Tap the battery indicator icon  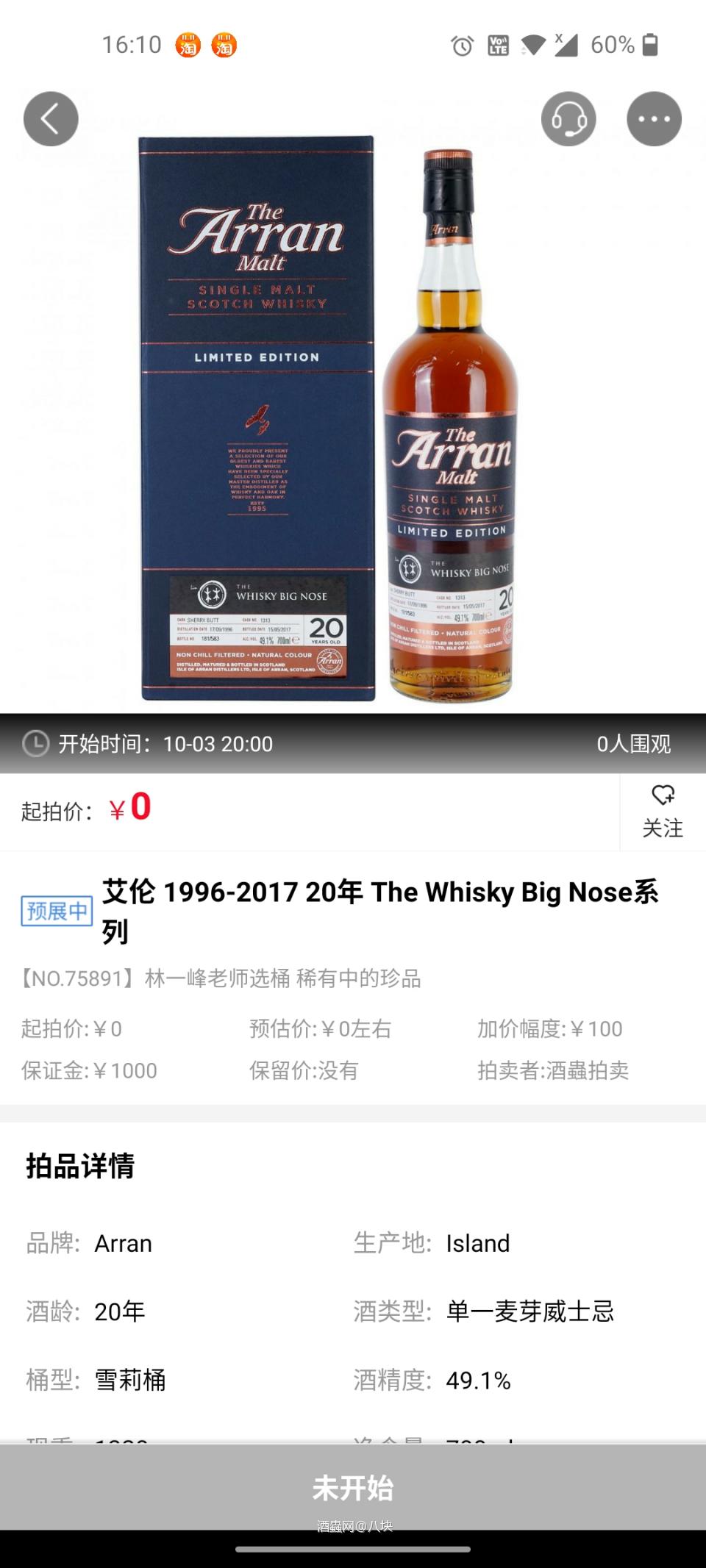[x=648, y=44]
